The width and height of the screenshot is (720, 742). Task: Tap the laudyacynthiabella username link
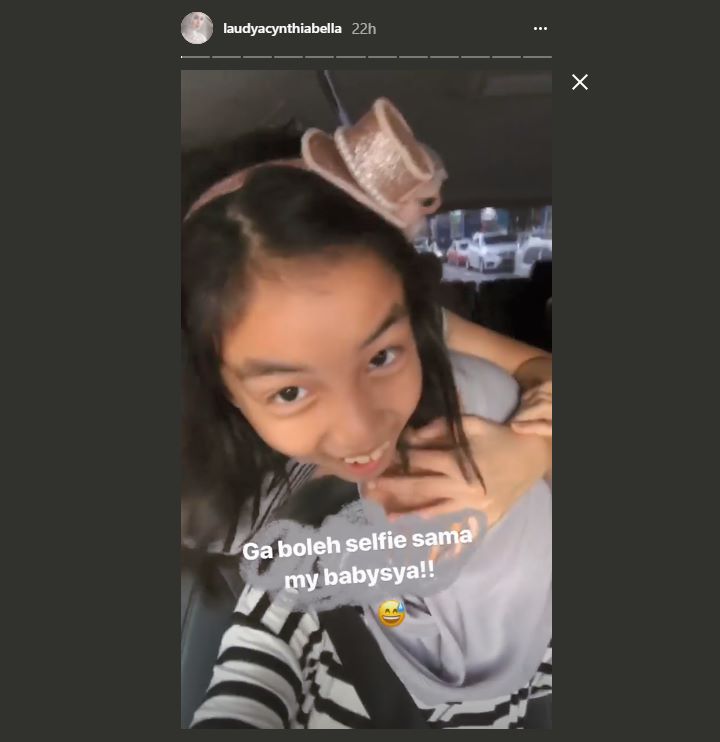282,29
